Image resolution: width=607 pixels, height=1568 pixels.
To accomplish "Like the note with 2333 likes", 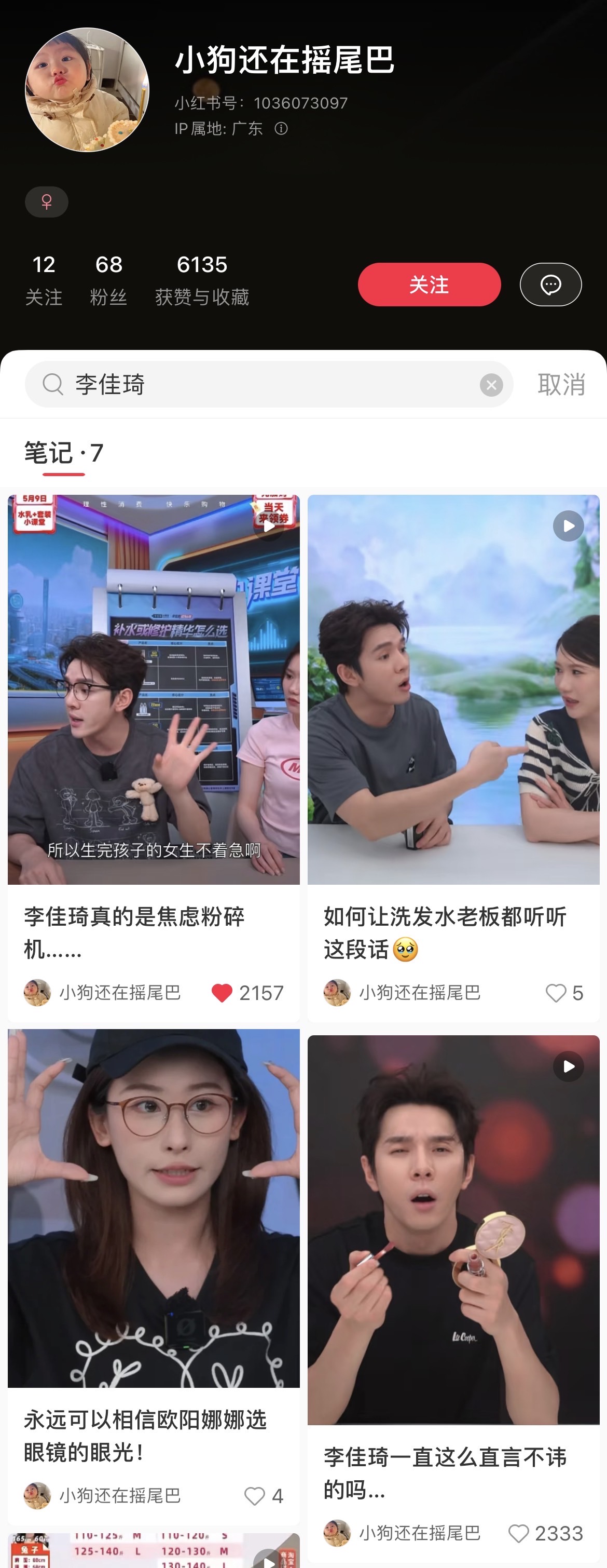I will coord(518,1533).
